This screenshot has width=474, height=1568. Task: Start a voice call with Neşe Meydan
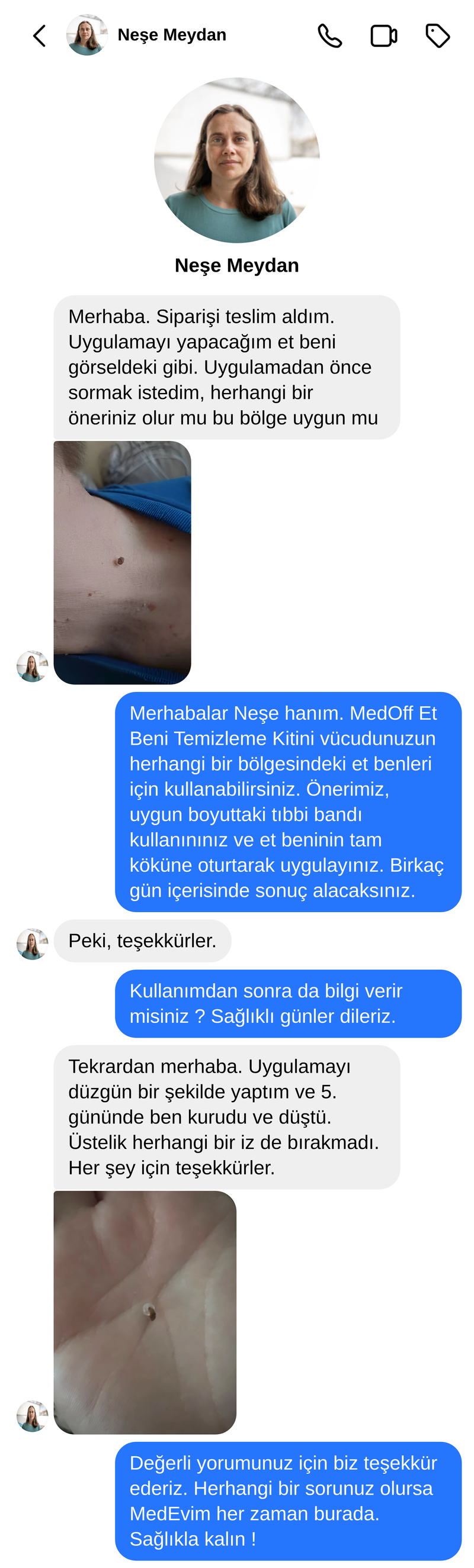pyautogui.click(x=329, y=36)
